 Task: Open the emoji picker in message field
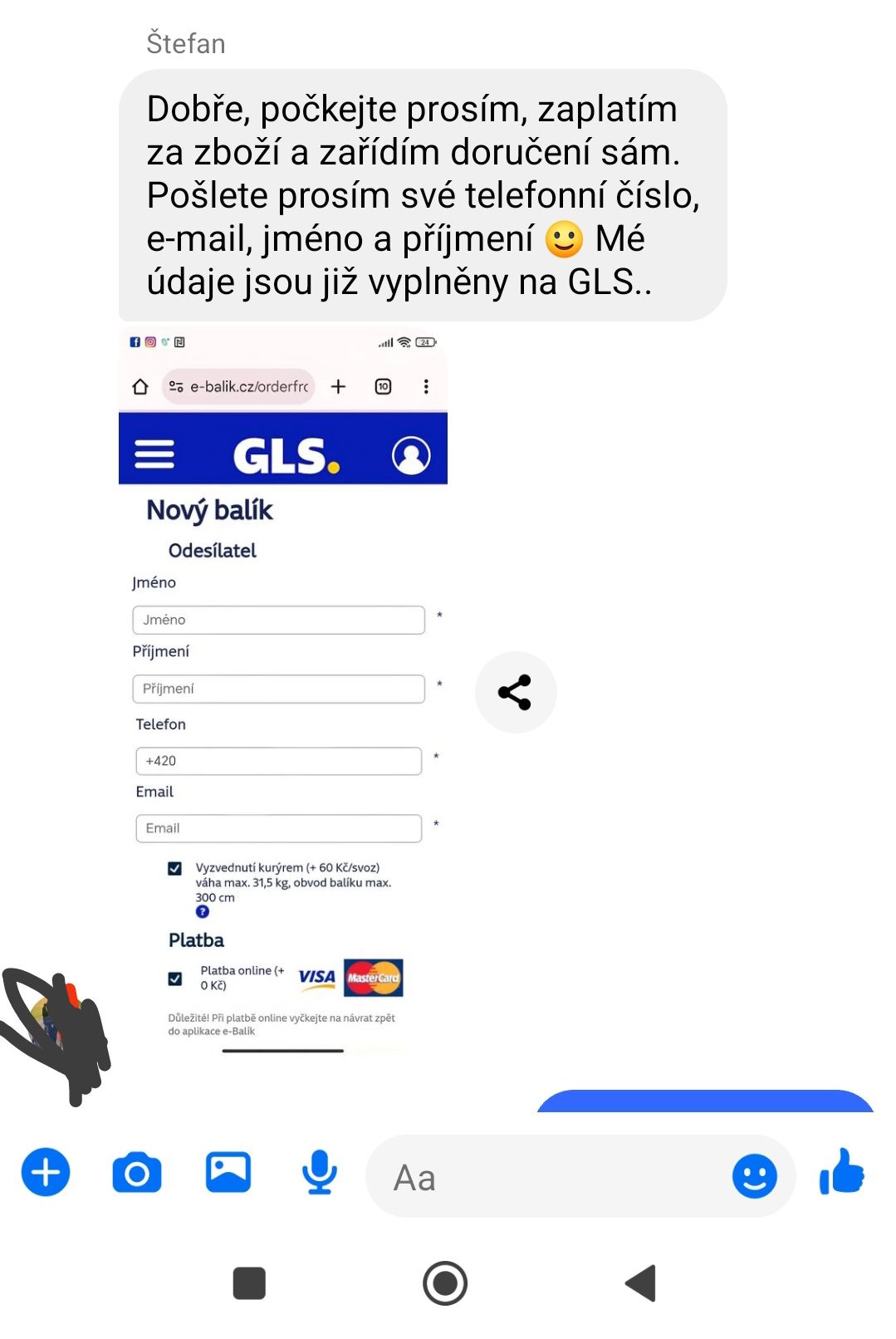[754, 1175]
